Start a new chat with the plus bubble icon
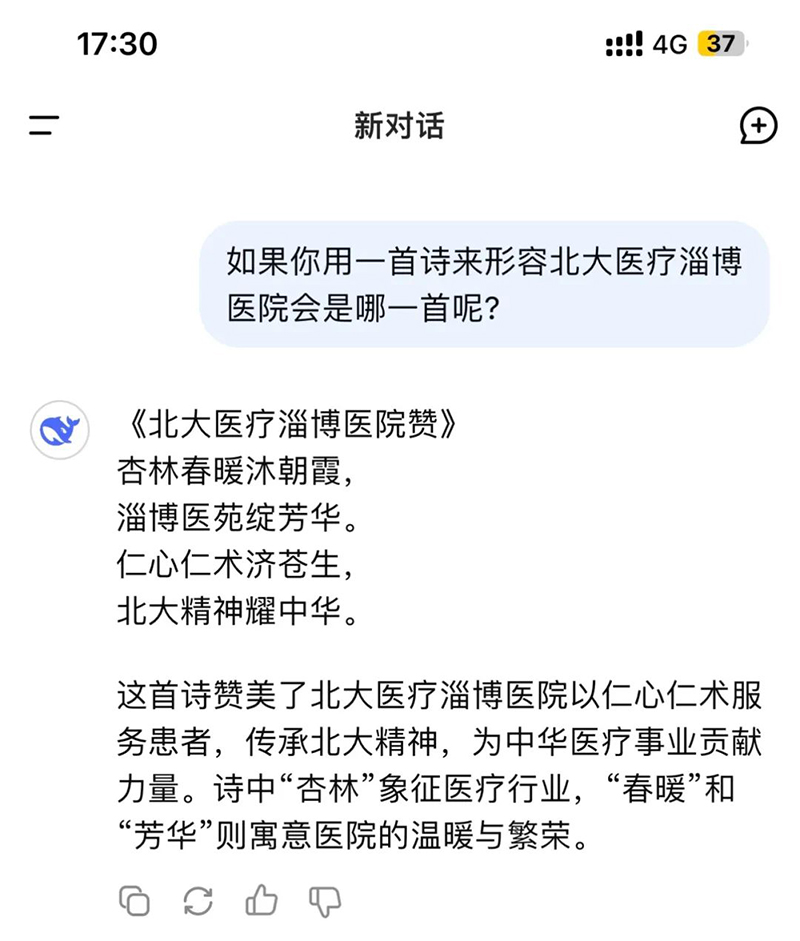 tap(761, 126)
